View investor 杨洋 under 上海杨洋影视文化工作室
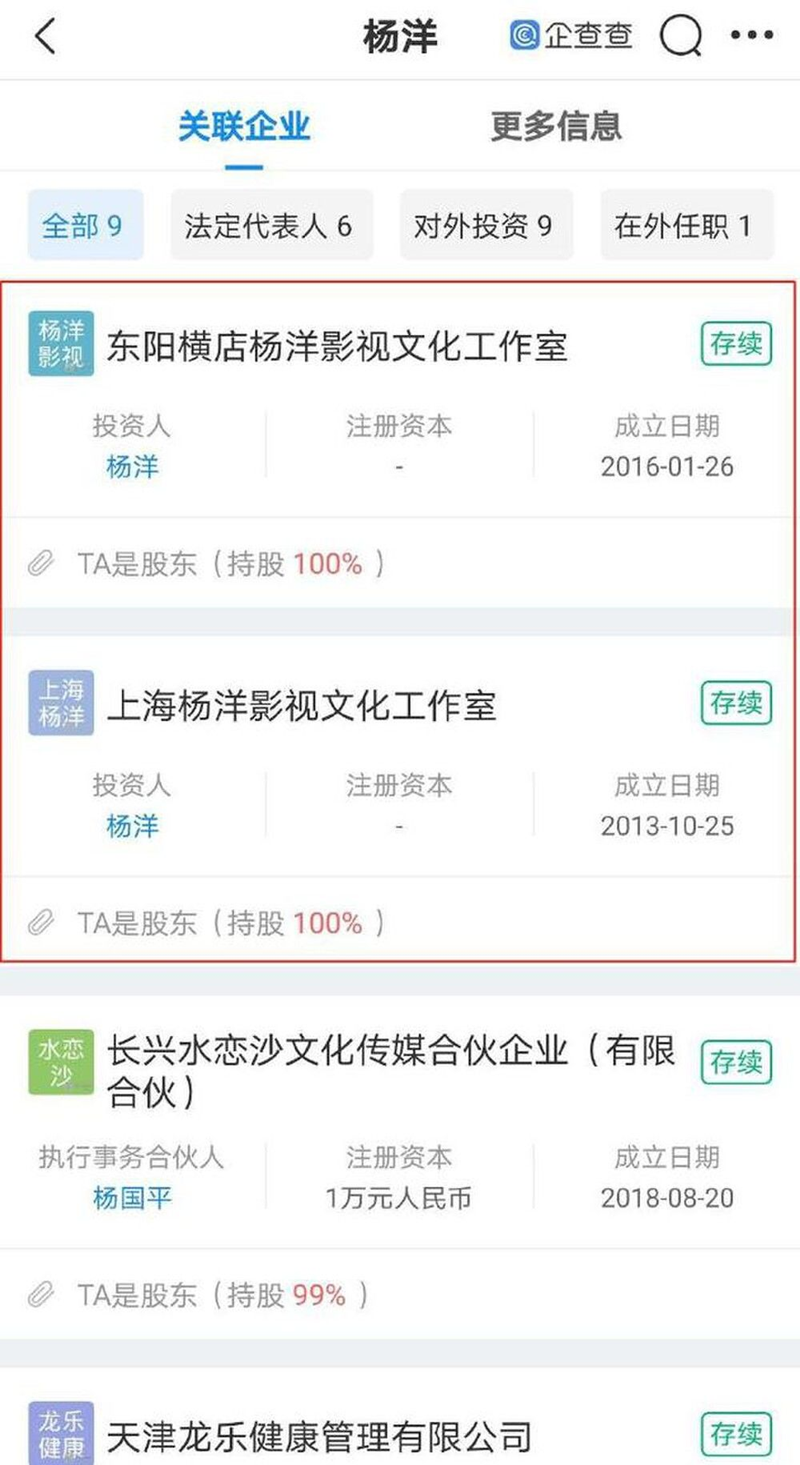The height and width of the screenshot is (1465, 800). pos(132,826)
